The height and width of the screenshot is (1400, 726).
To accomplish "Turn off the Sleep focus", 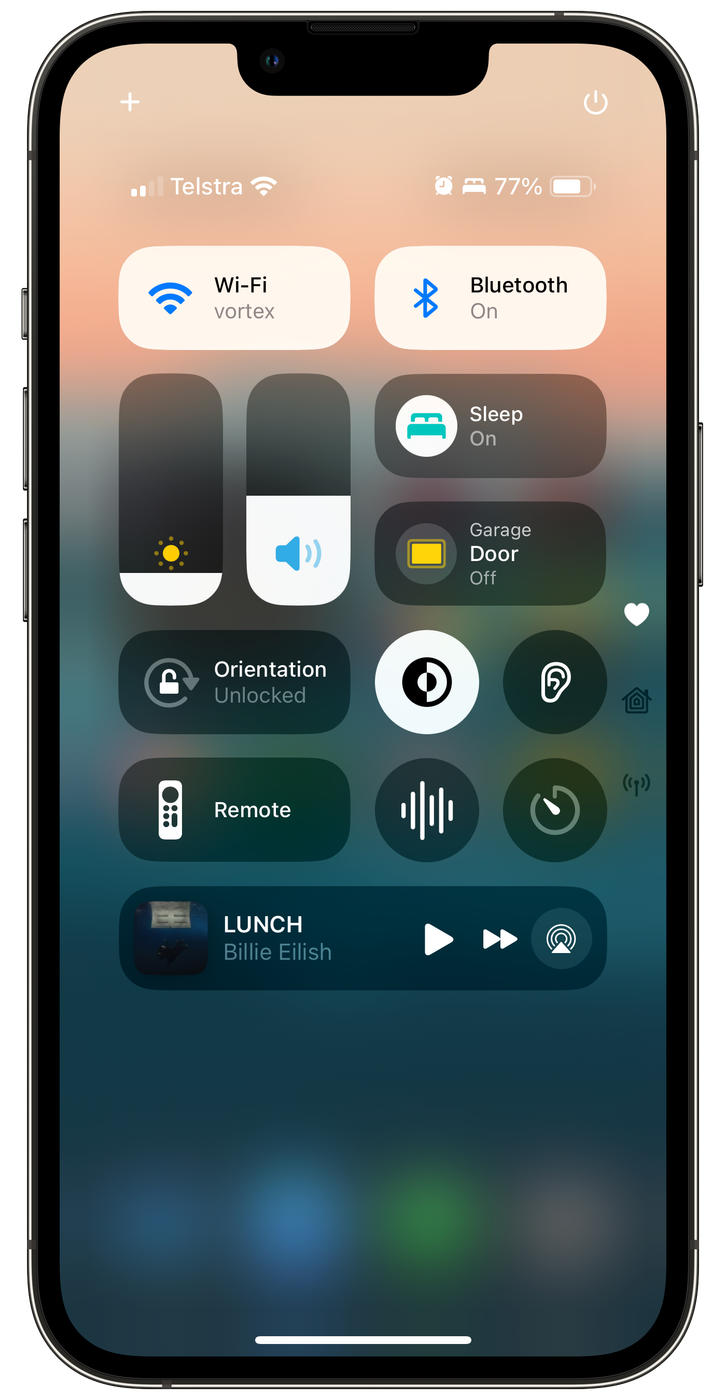I will click(x=427, y=426).
